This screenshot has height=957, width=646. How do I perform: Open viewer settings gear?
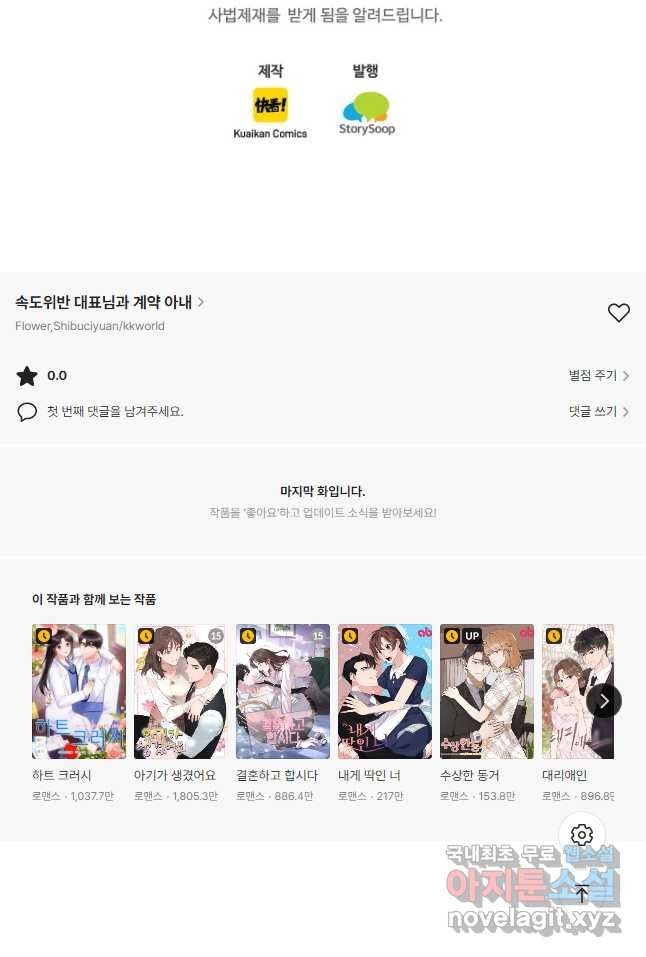(582, 835)
